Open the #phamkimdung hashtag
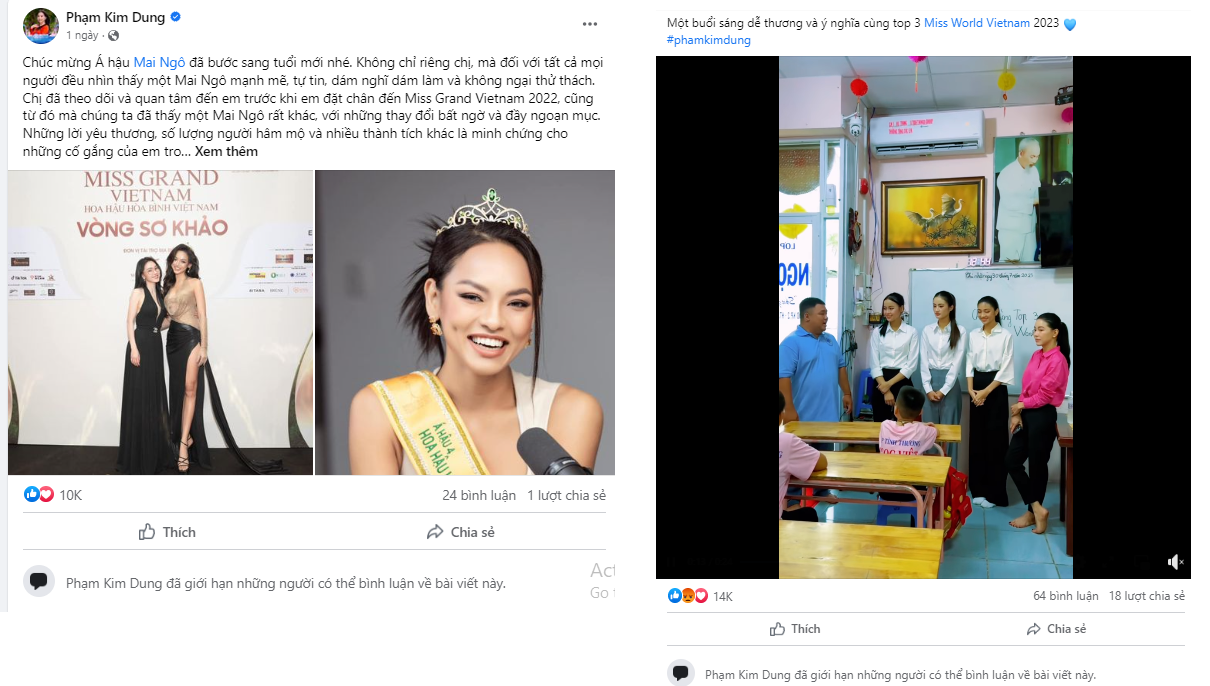1210x686 pixels. pyautogui.click(x=708, y=40)
